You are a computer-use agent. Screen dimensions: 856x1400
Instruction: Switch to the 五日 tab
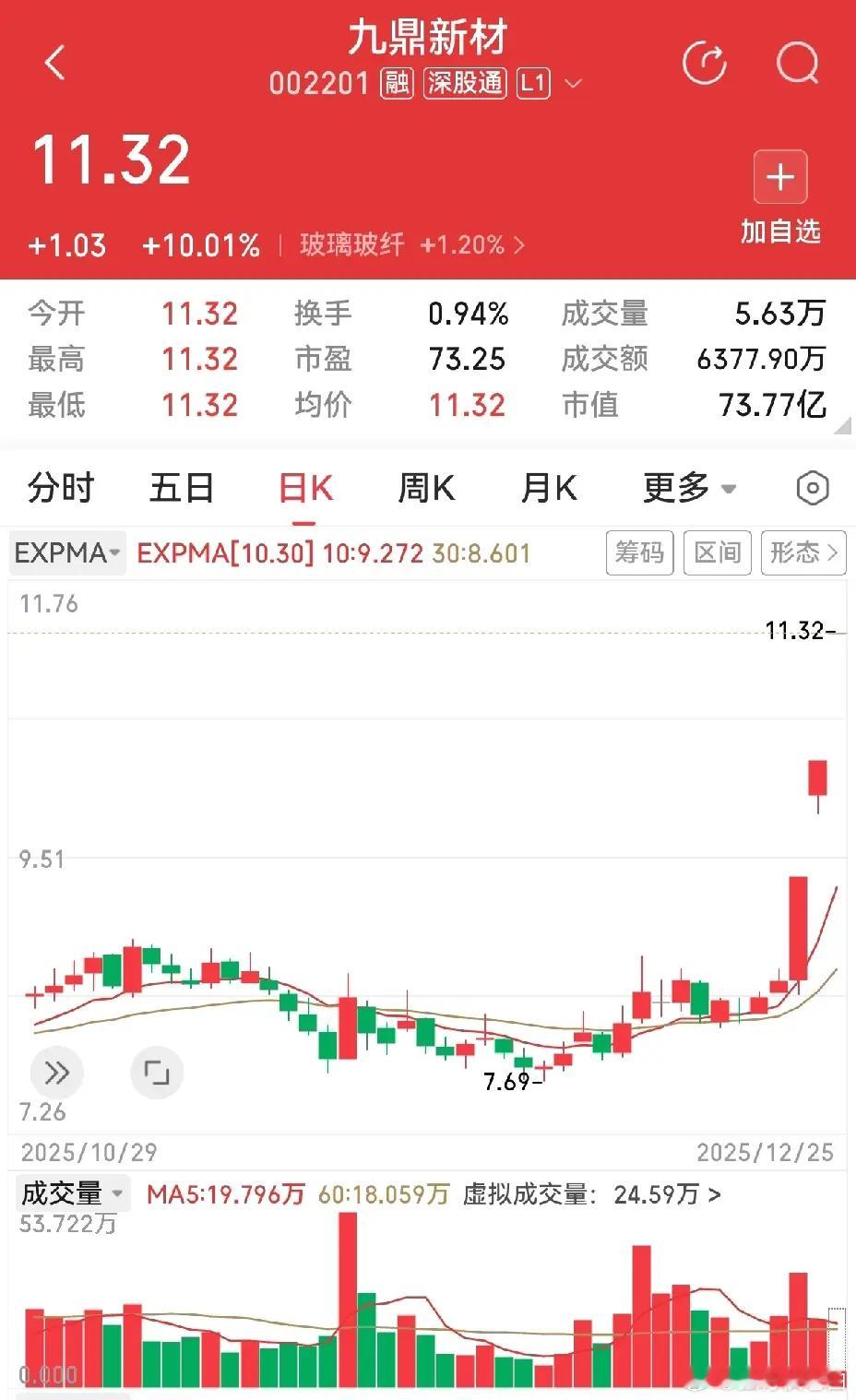coord(182,487)
